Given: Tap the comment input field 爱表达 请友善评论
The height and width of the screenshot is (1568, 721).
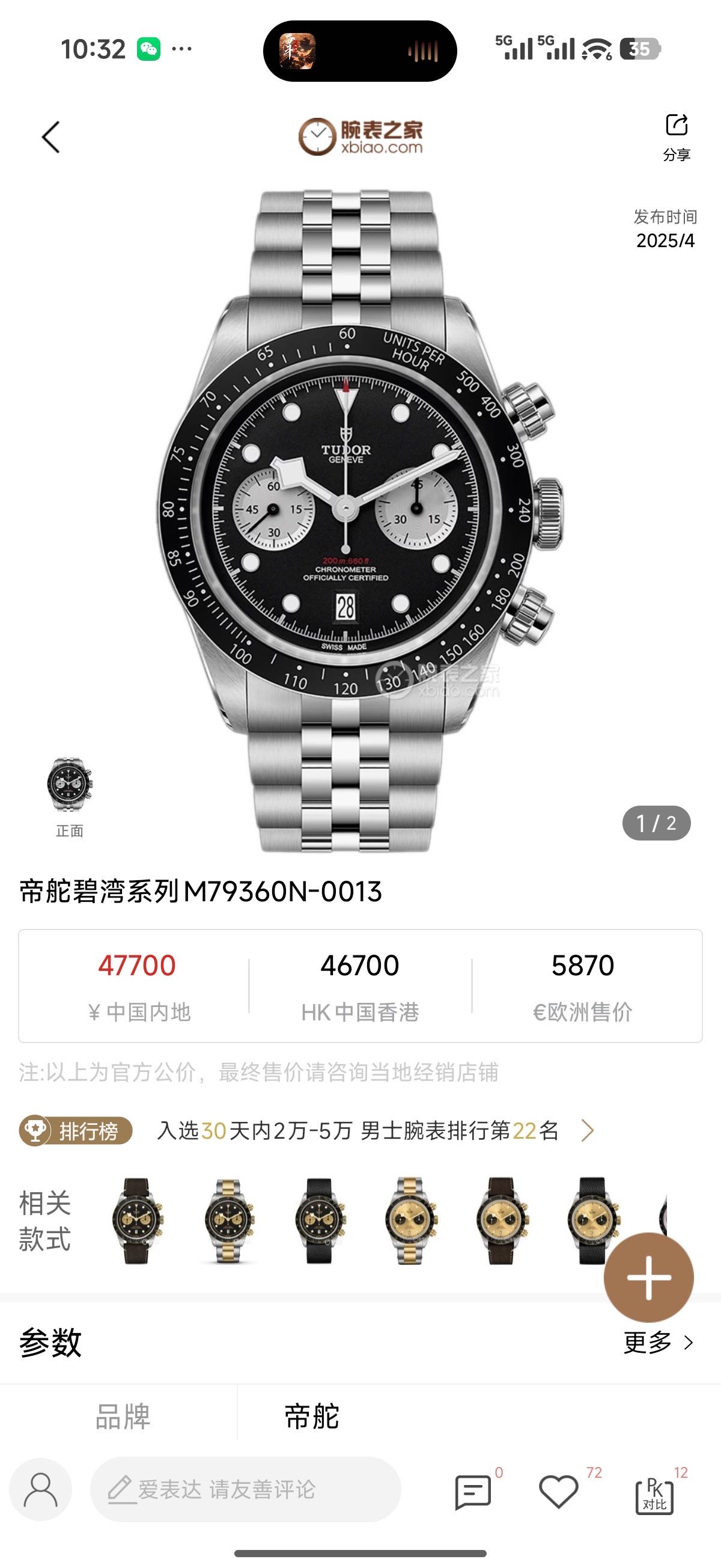Looking at the screenshot, I should coord(245,1489).
